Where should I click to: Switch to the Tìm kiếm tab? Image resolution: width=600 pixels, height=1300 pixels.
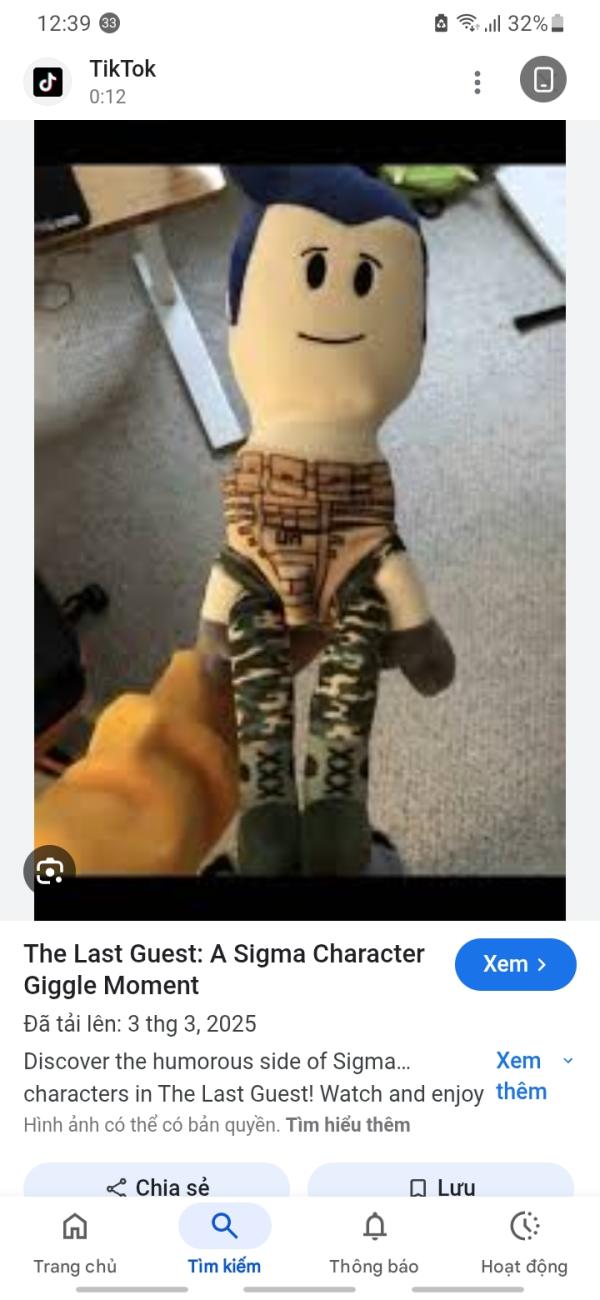coord(224,1241)
